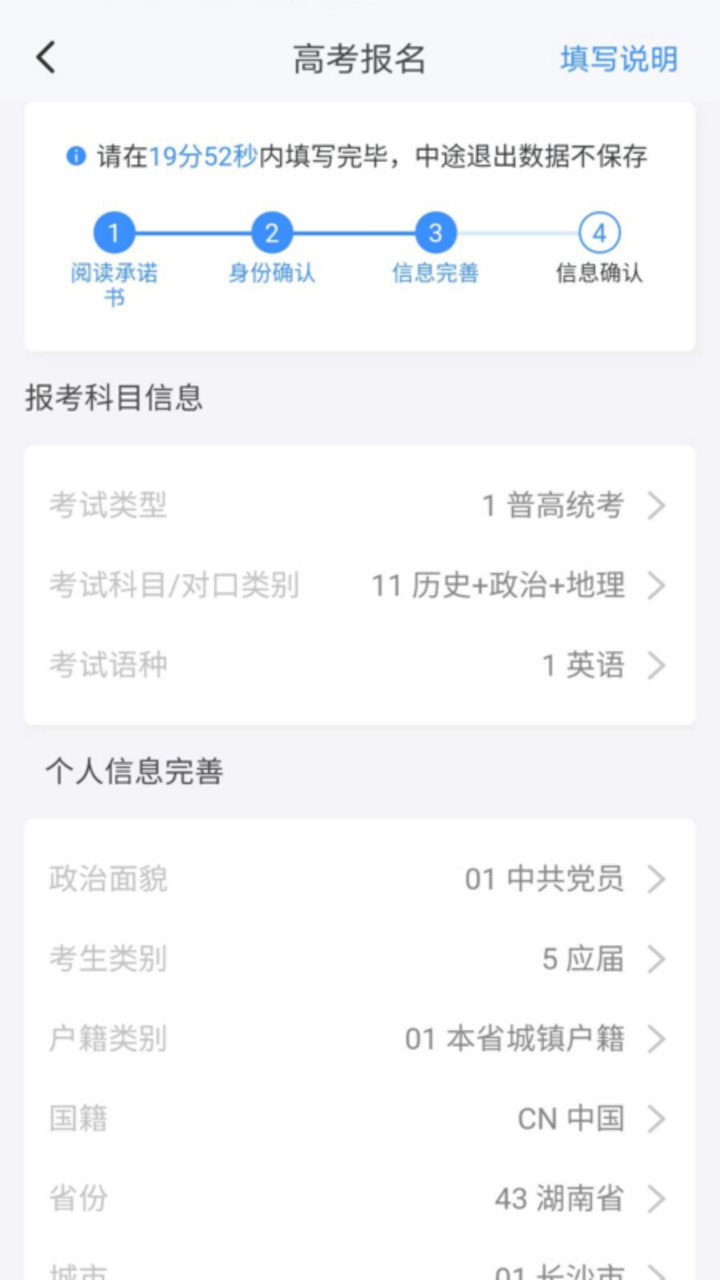
Task: Click the chevron beside 国籍
Action: (x=657, y=1119)
